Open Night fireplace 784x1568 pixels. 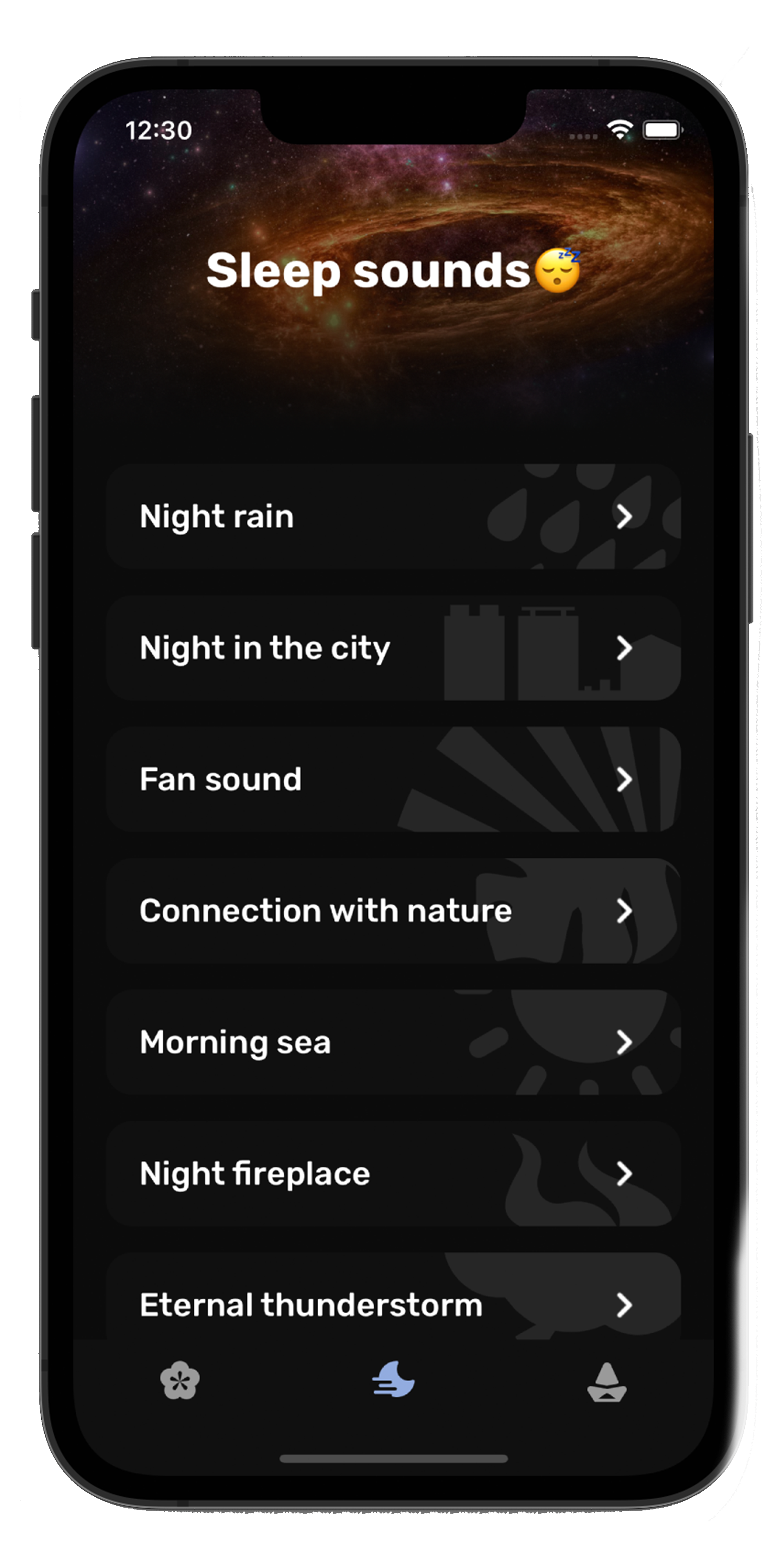click(393, 1174)
